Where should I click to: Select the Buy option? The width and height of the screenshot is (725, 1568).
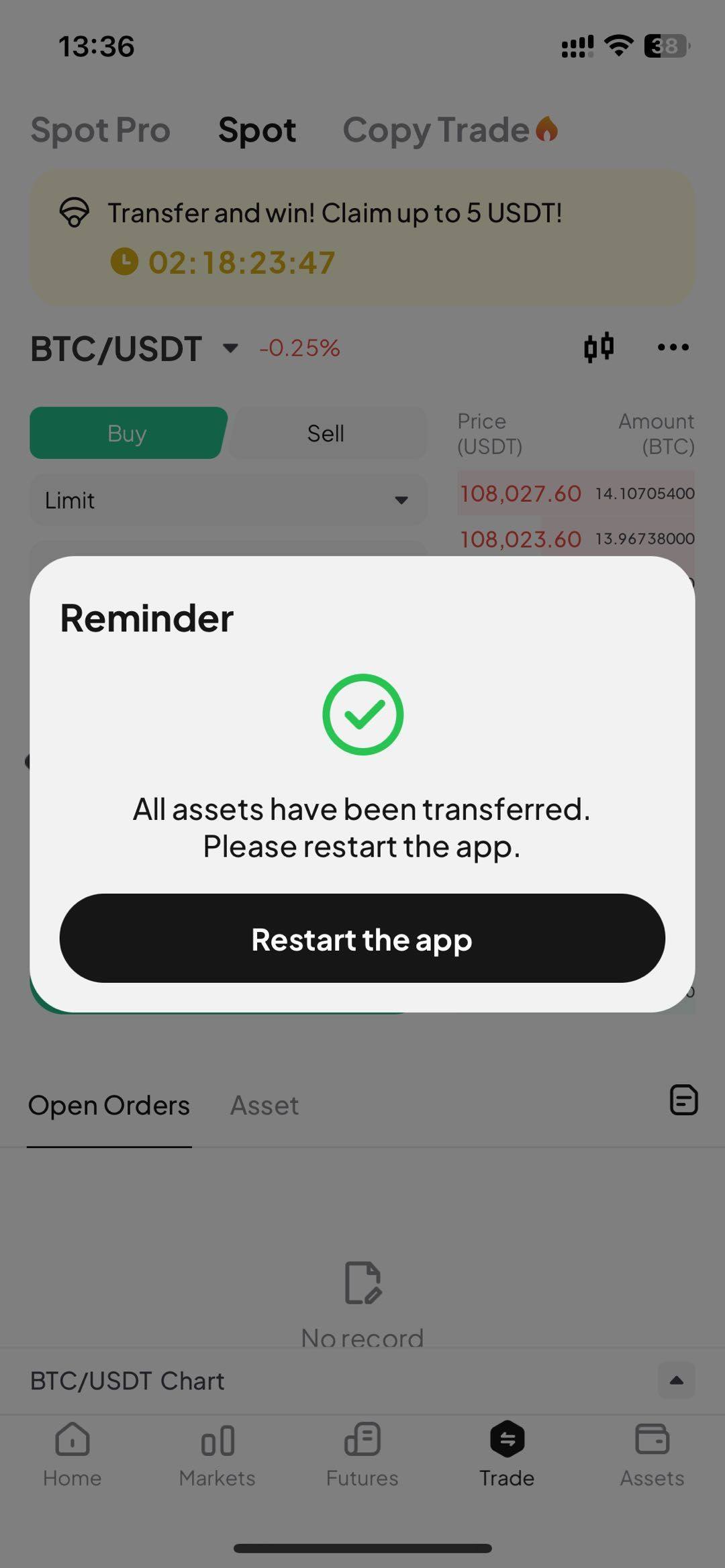coord(127,433)
